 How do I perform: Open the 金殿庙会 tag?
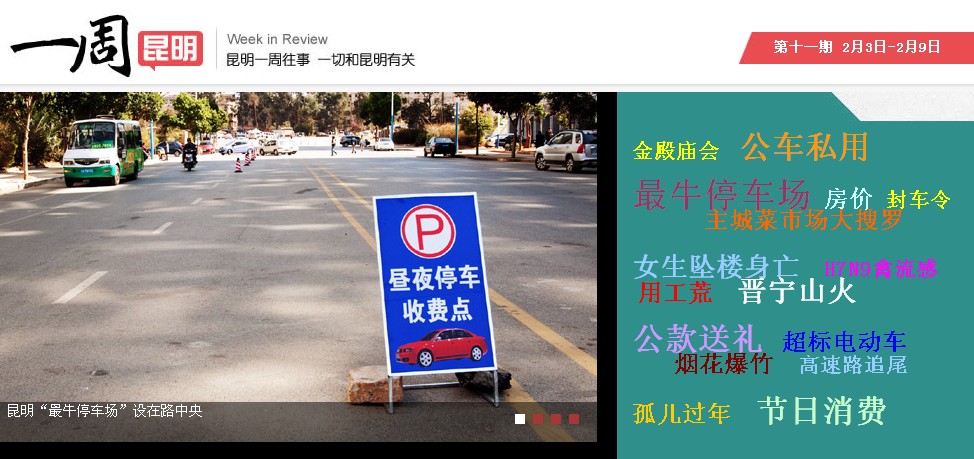(x=676, y=152)
